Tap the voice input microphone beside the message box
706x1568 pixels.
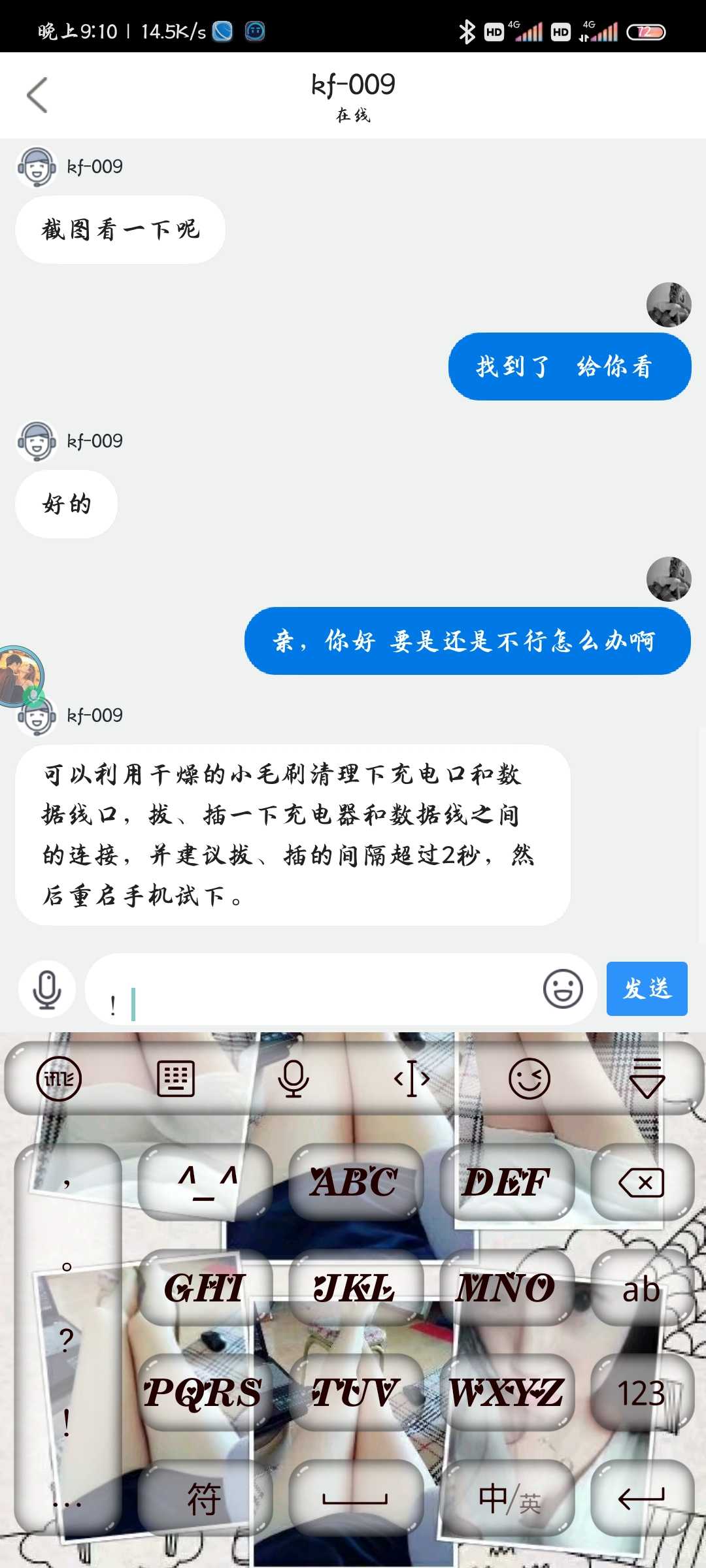pos(47,988)
